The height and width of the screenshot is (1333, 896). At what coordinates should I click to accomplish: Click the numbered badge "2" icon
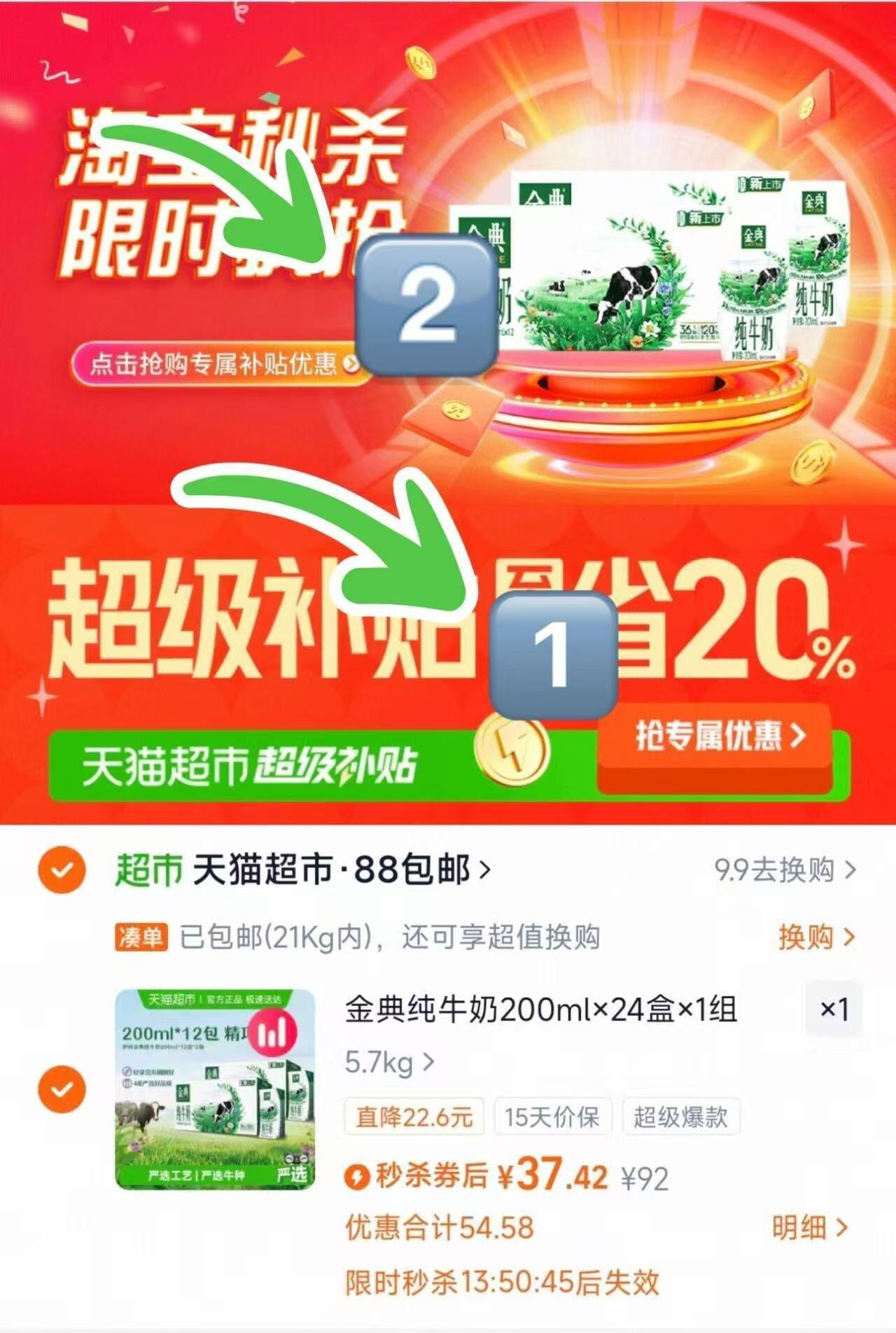click(x=428, y=302)
